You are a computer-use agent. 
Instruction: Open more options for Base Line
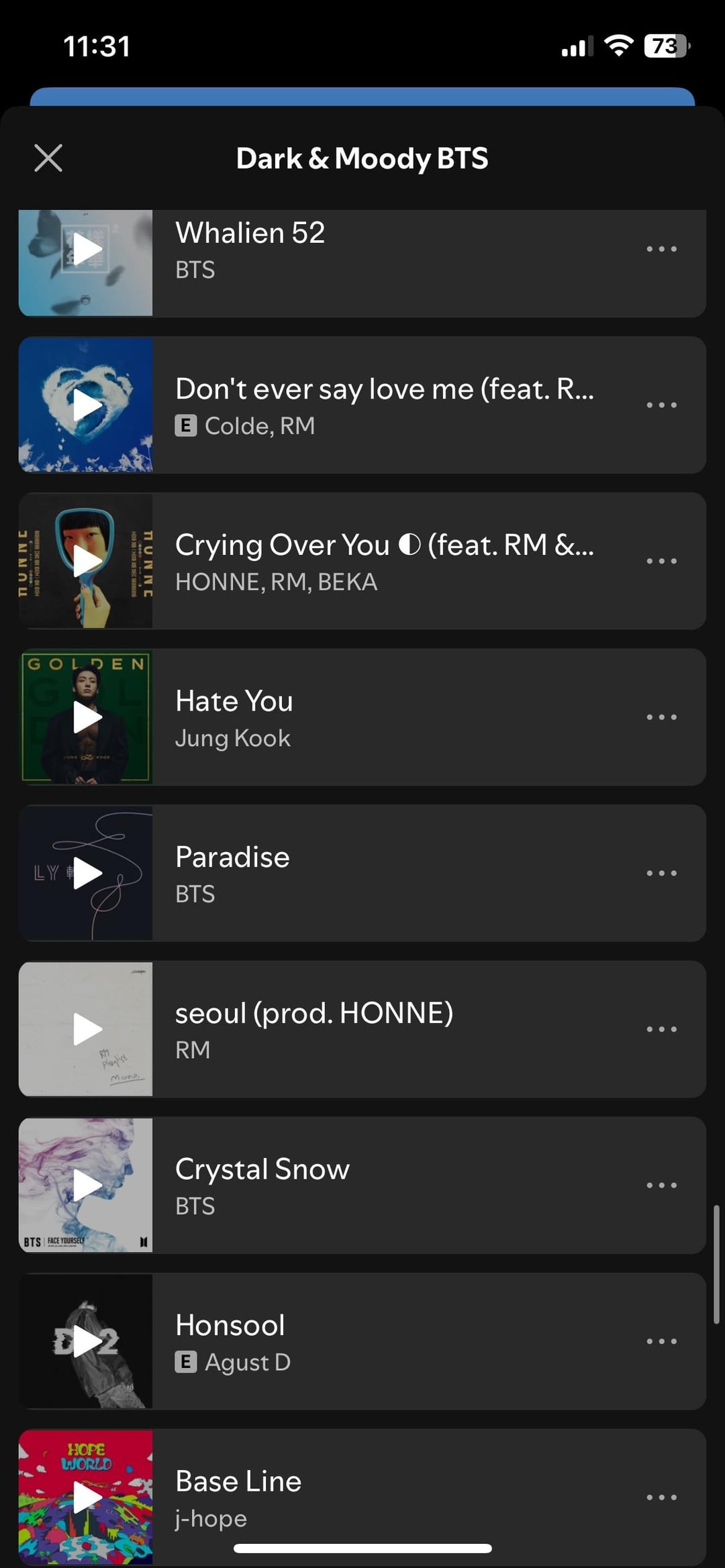point(661,1497)
